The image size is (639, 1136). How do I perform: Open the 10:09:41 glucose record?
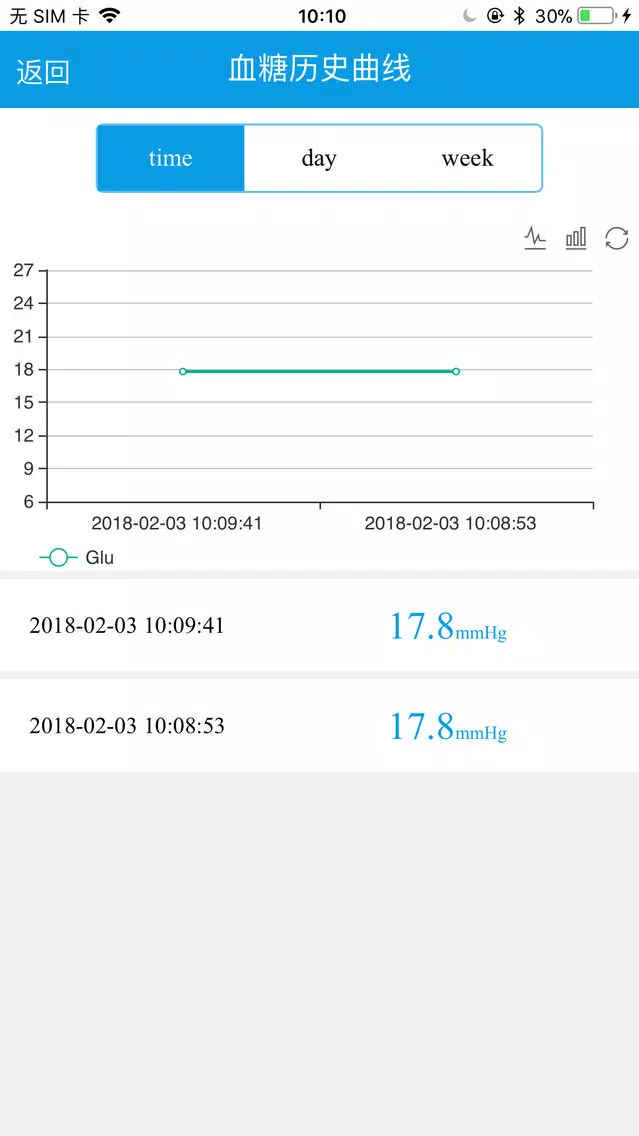point(320,625)
